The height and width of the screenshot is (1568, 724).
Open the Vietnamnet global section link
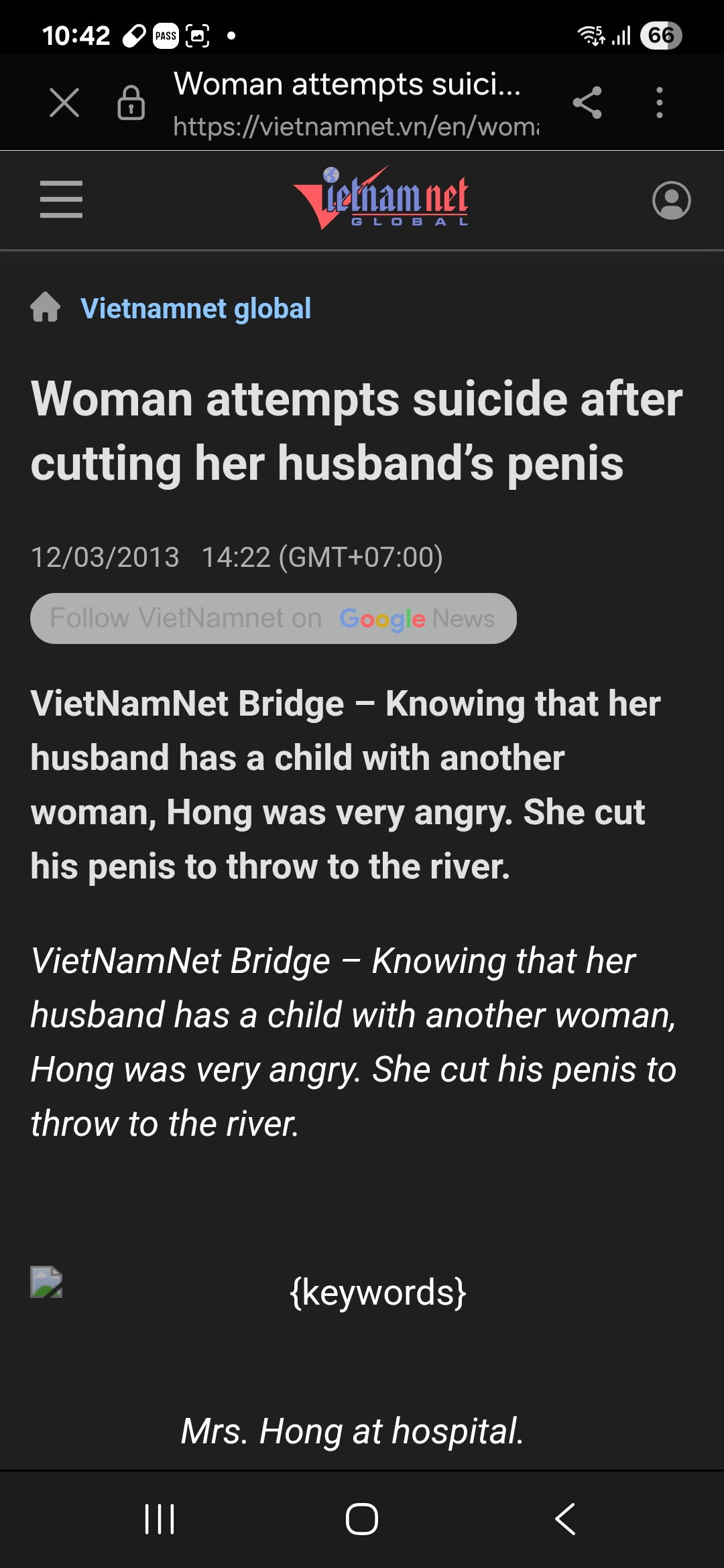click(x=195, y=309)
